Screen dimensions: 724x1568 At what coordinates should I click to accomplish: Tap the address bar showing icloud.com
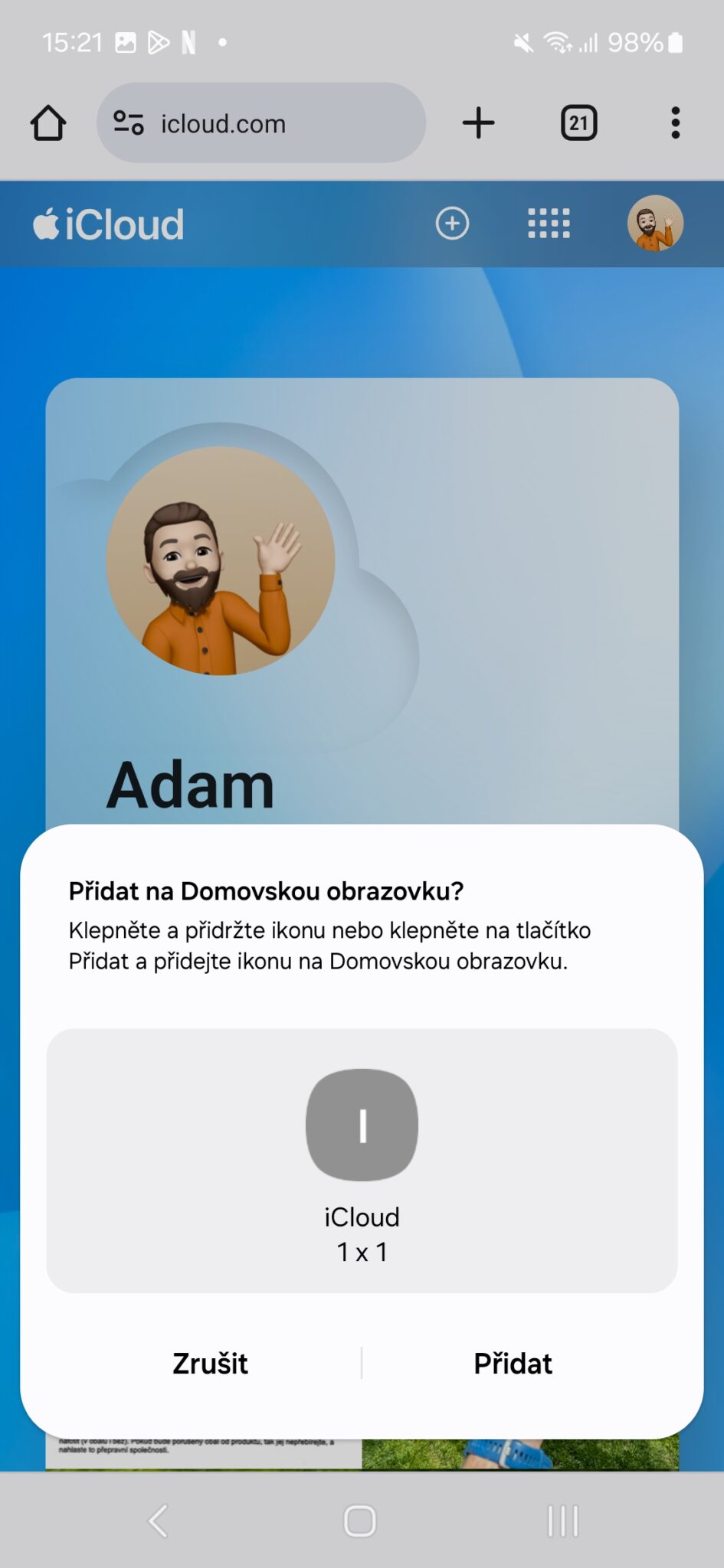tap(260, 122)
